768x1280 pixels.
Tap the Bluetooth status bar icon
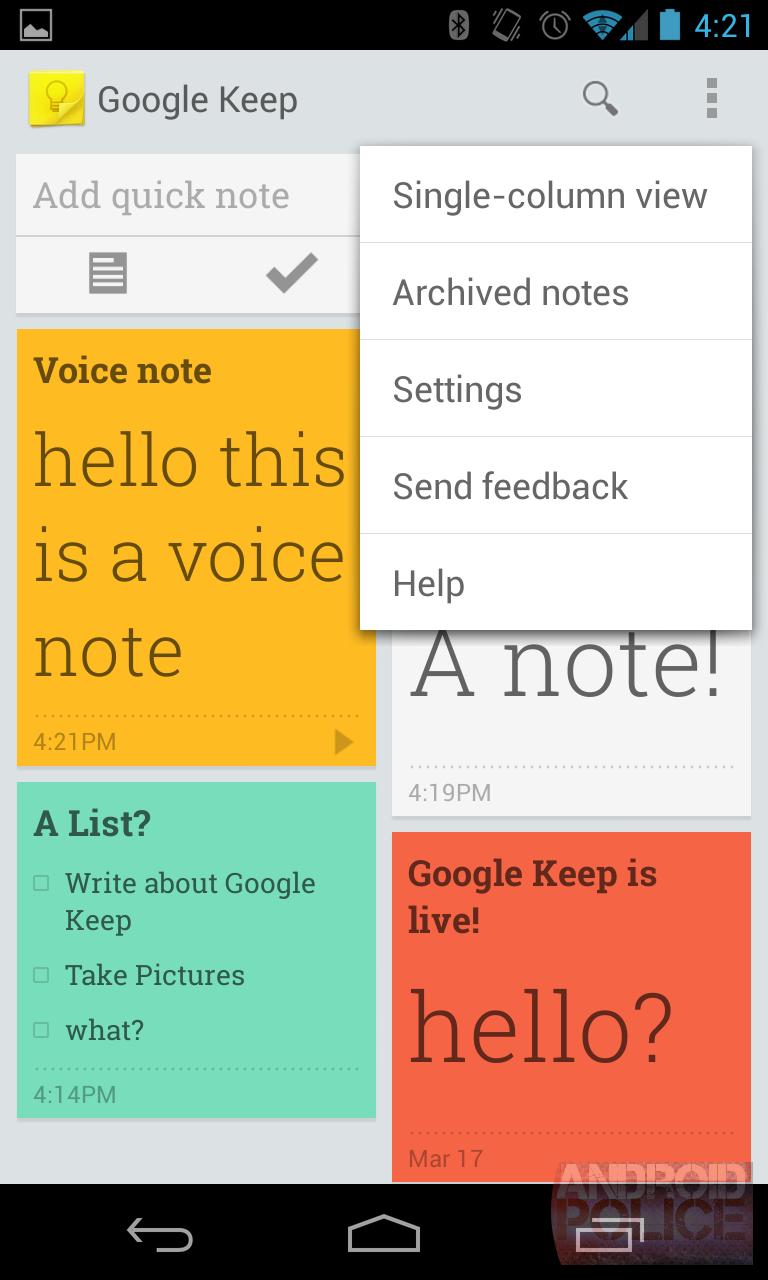(x=459, y=27)
